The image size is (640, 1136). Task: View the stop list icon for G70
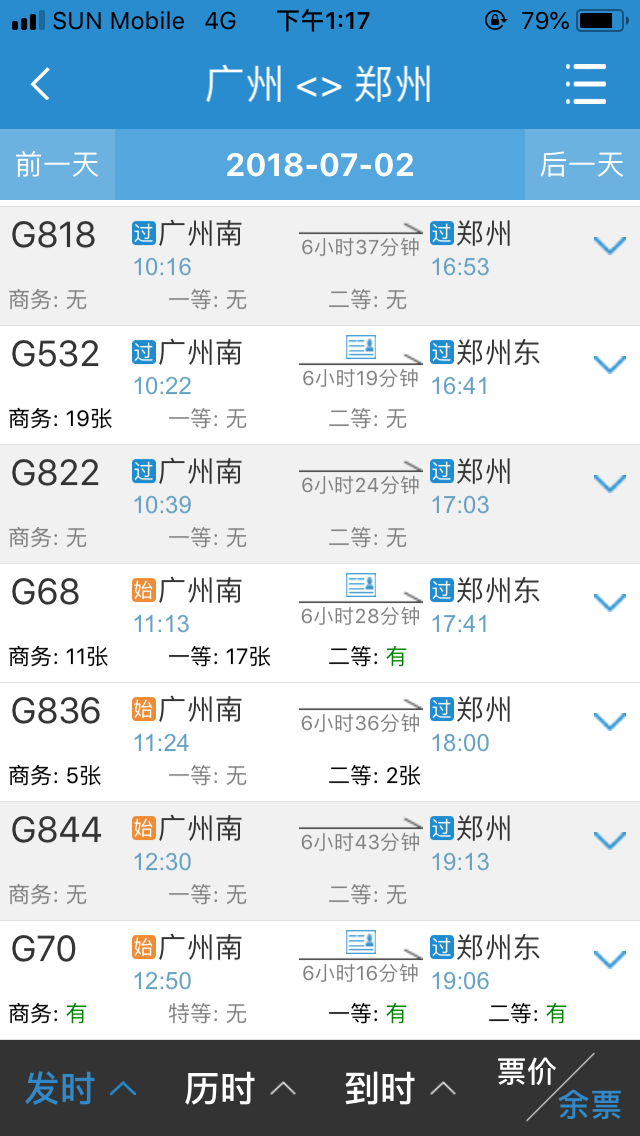361,942
